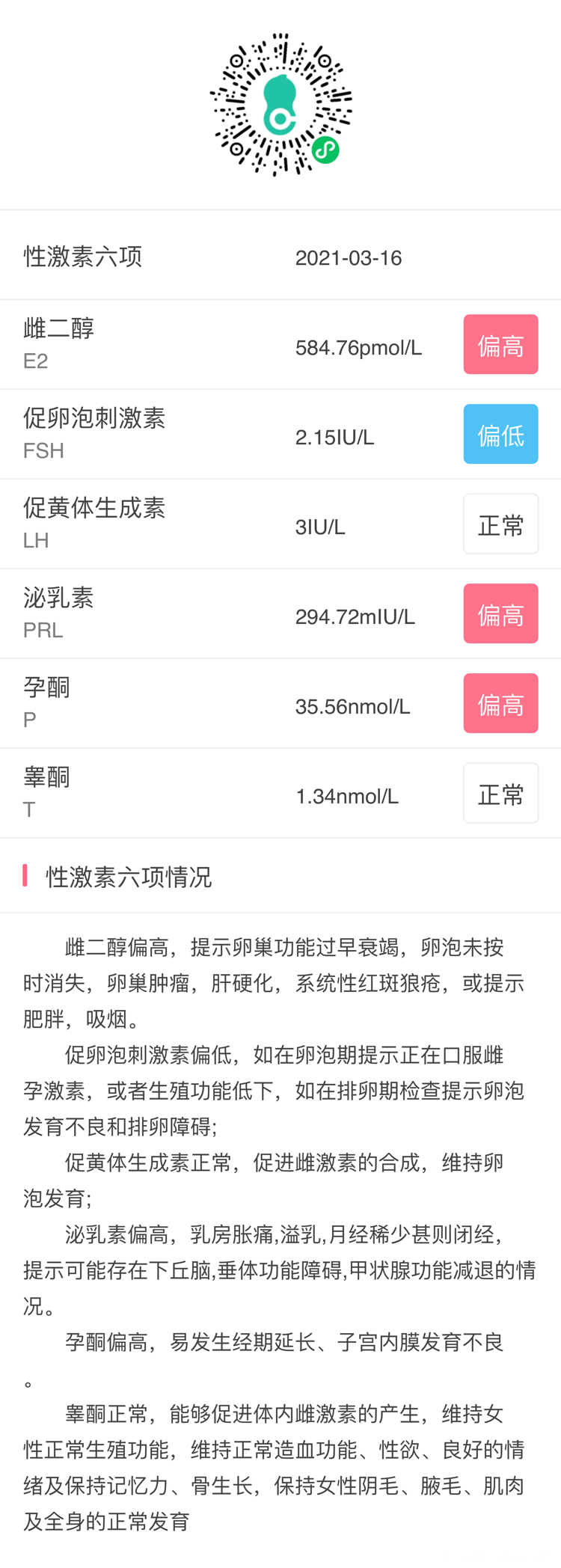
Task: Select the 性激素六项情况 section header
Action: click(127, 877)
